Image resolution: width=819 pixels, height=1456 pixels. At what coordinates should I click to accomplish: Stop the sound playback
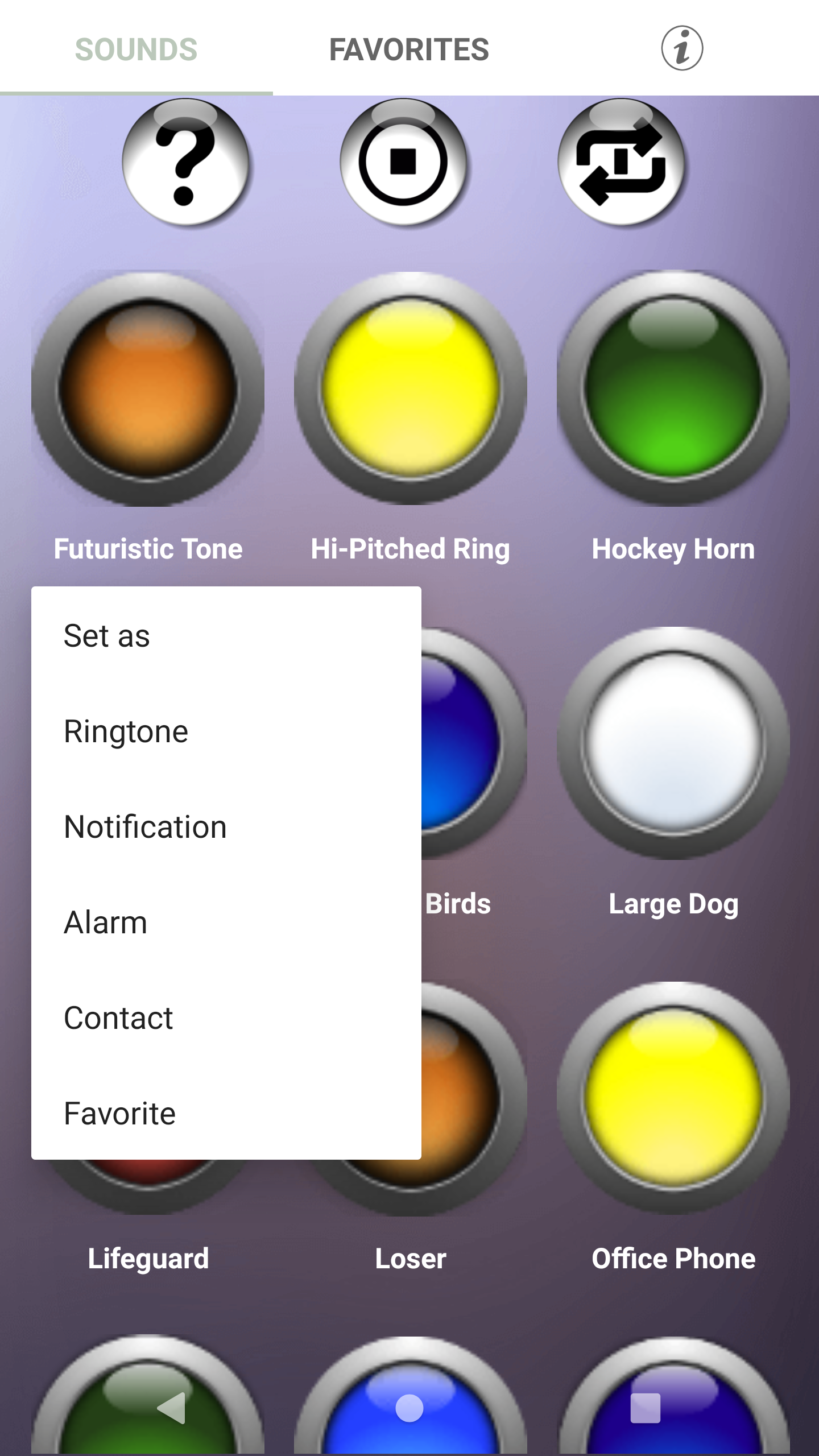click(x=403, y=163)
